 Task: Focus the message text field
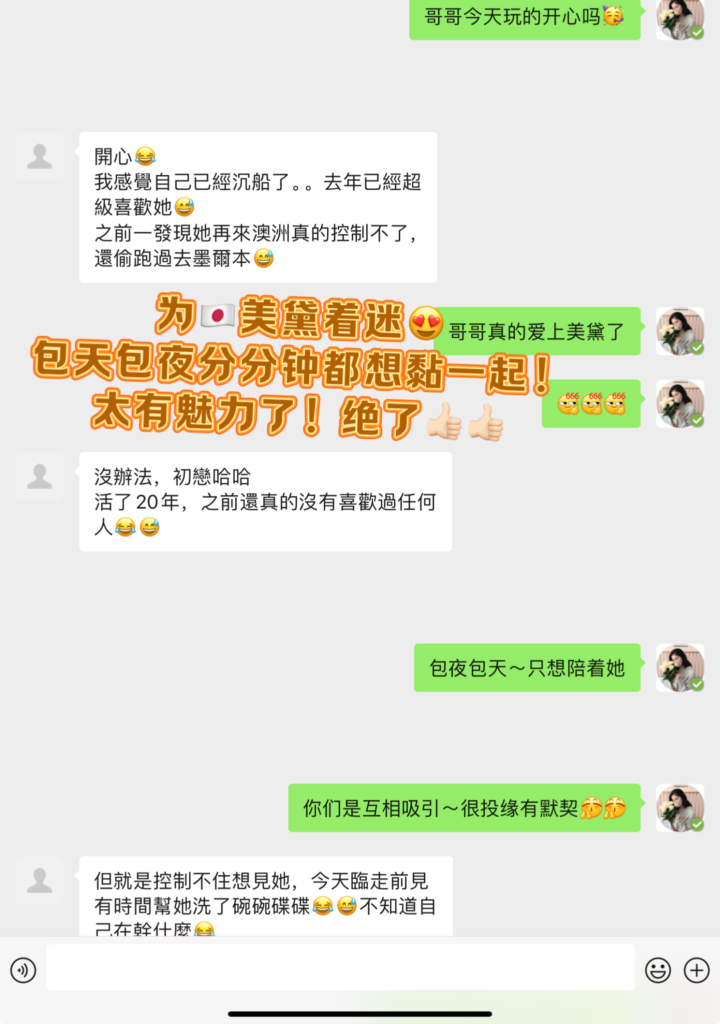(340, 968)
